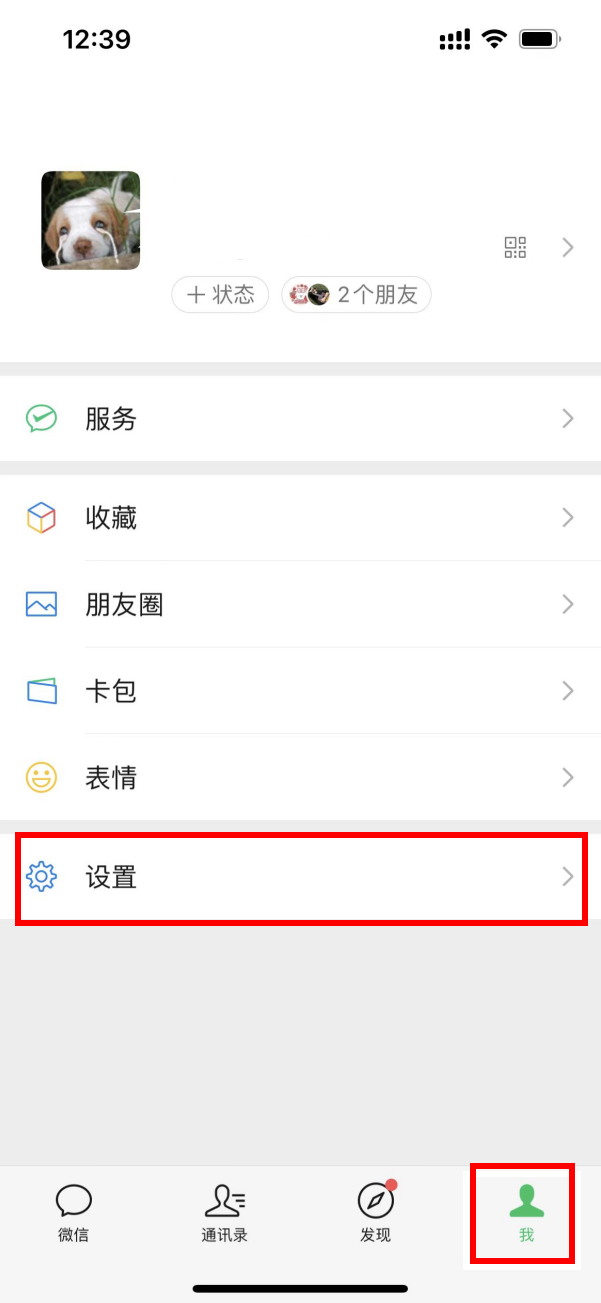Switch to the 发现 discover tab

(376, 1213)
